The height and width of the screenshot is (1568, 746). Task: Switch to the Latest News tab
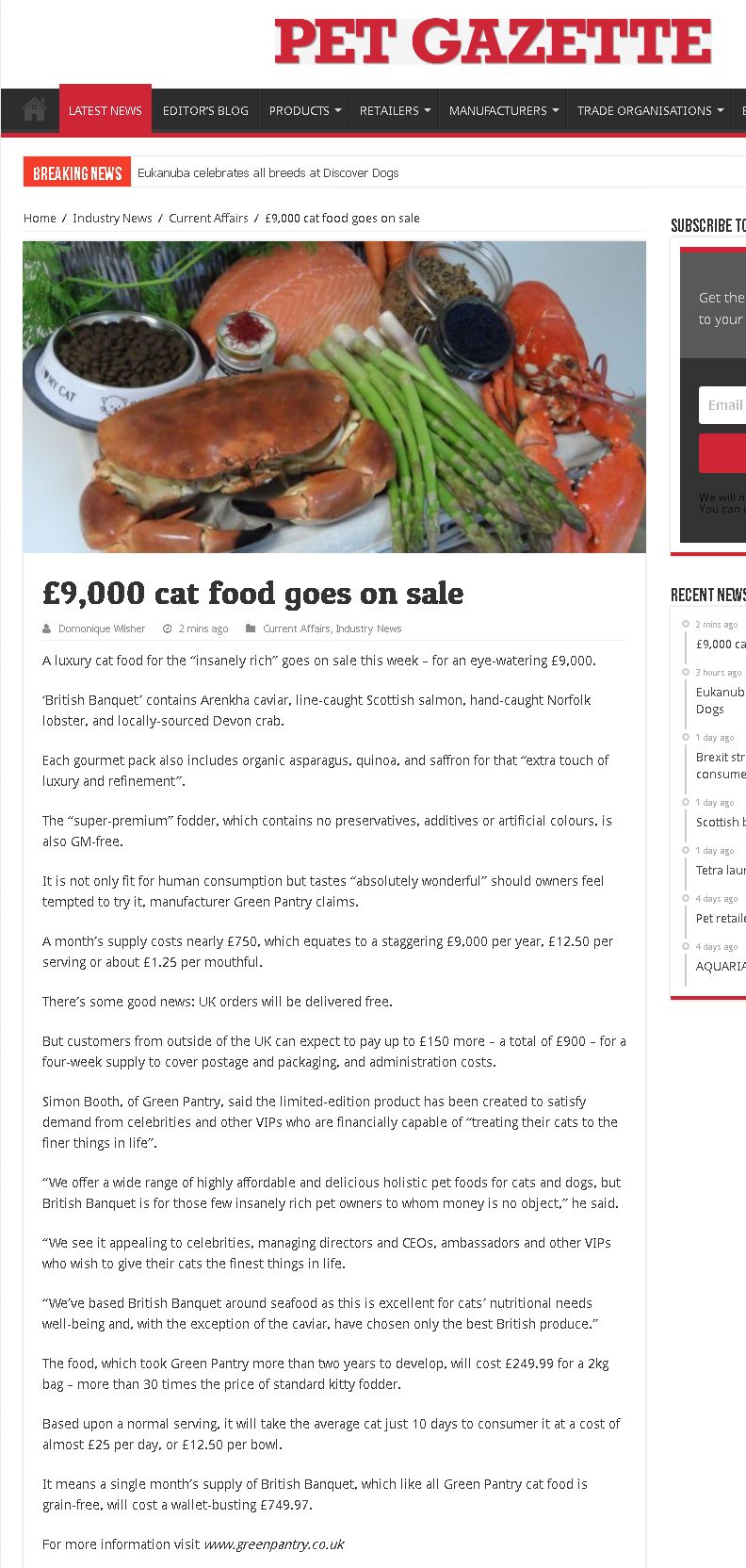105,110
